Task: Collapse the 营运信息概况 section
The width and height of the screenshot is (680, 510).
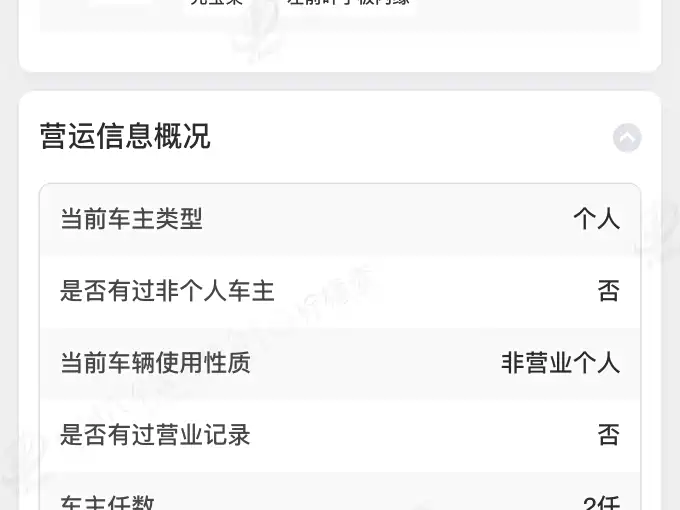Action: pyautogui.click(x=627, y=137)
